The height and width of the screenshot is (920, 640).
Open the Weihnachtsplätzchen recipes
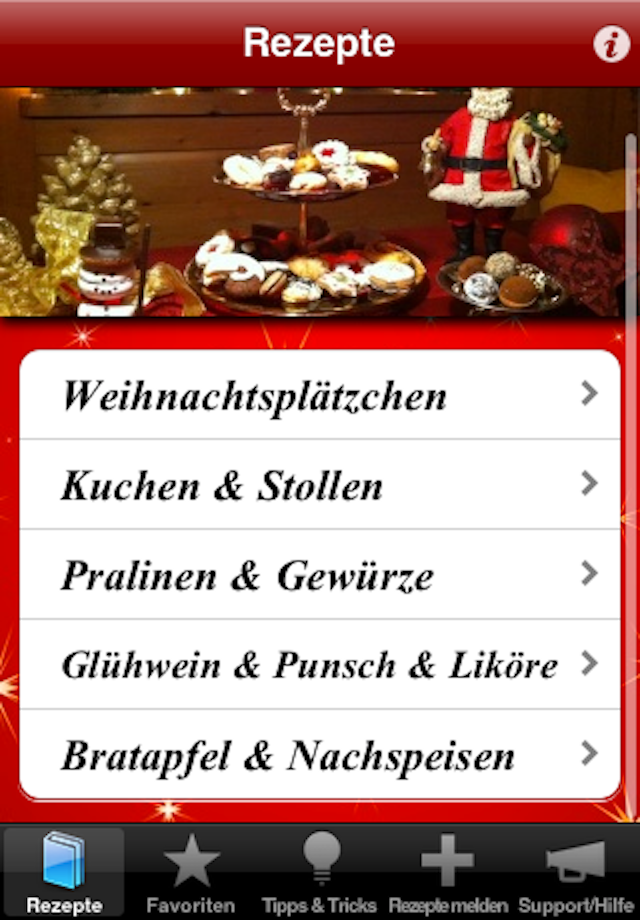click(x=320, y=396)
